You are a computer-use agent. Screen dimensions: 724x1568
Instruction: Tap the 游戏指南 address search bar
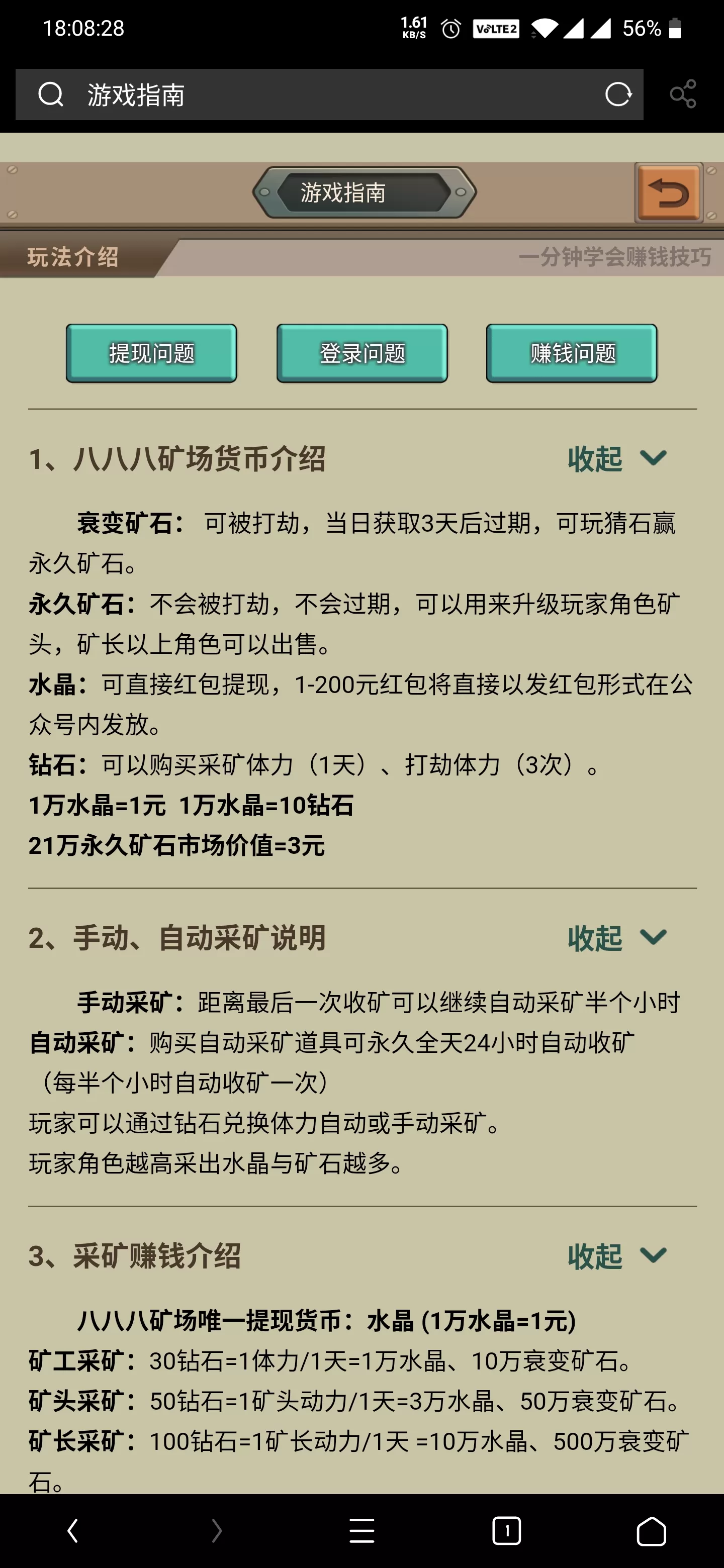click(329, 94)
